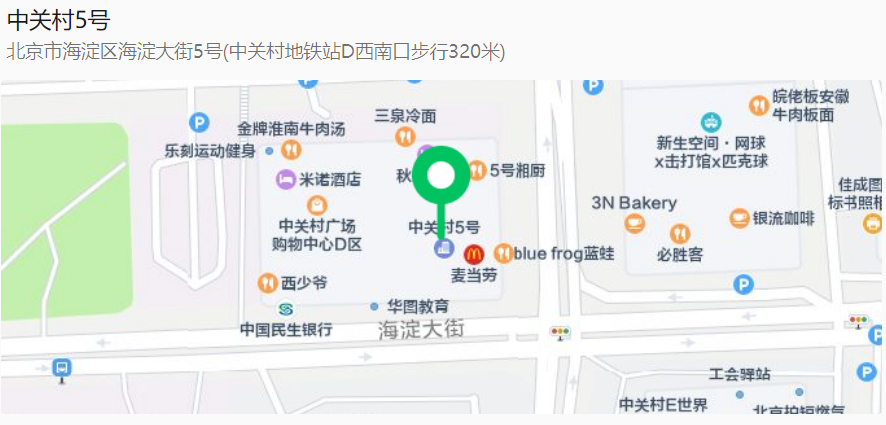This screenshot has height=425, width=886.
Task: Select the 麦当劳 marker on the map
Action: tap(473, 254)
